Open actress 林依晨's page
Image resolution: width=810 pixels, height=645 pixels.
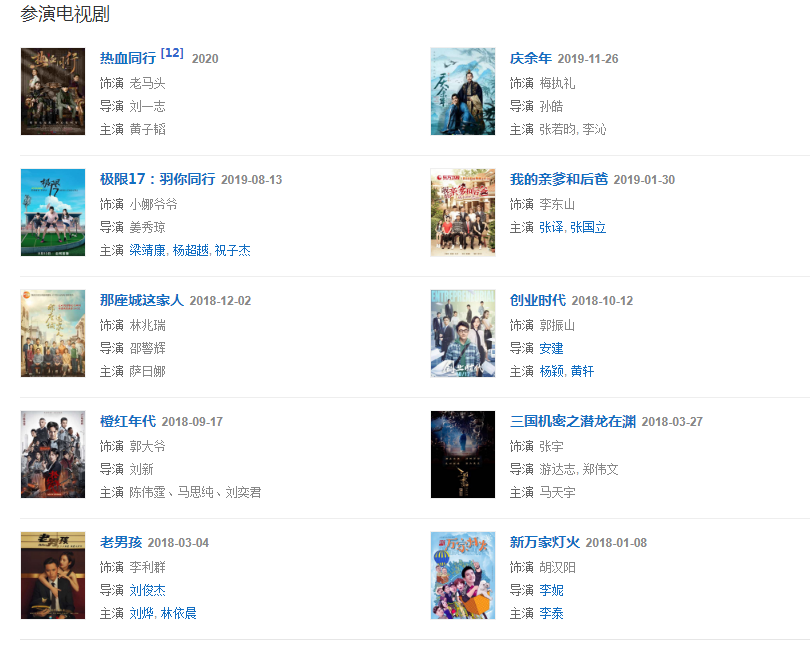(178, 614)
